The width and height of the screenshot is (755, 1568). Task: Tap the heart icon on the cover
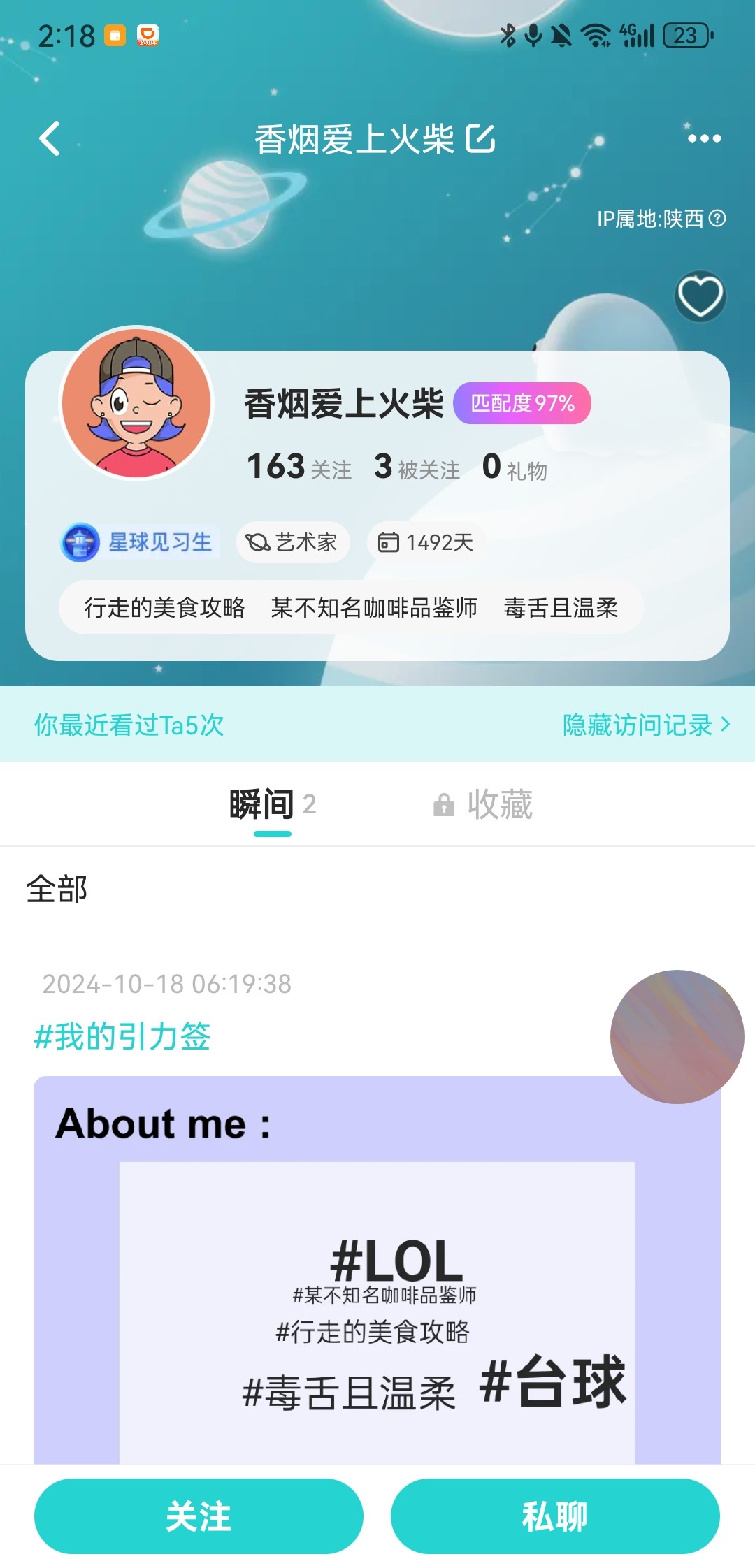point(700,296)
